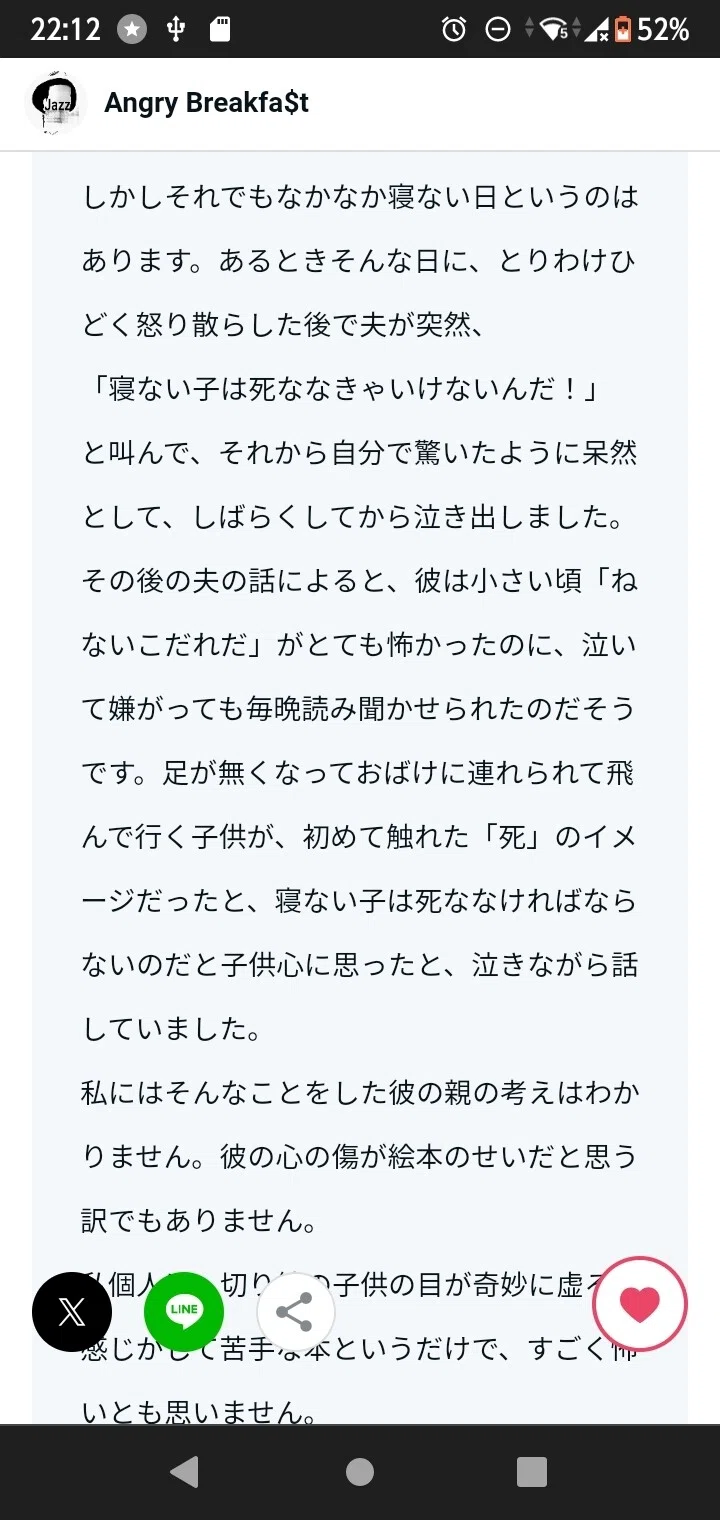
Task: Open the recent apps view
Action: (x=532, y=1472)
